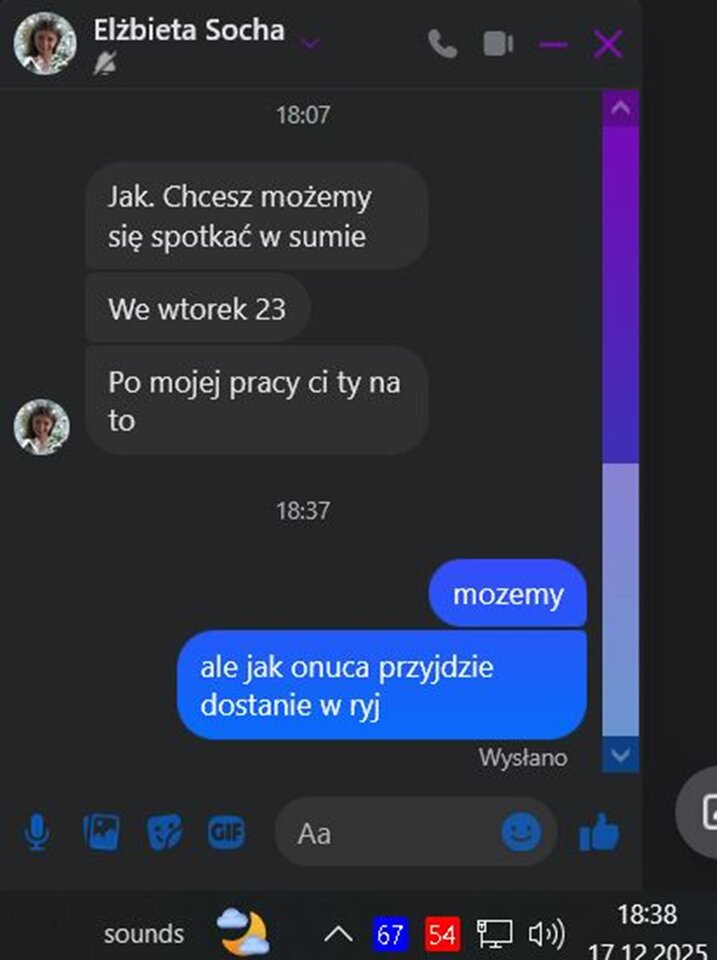Choose a sticker to send
Screen dimensions: 717x960
[x=164, y=832]
